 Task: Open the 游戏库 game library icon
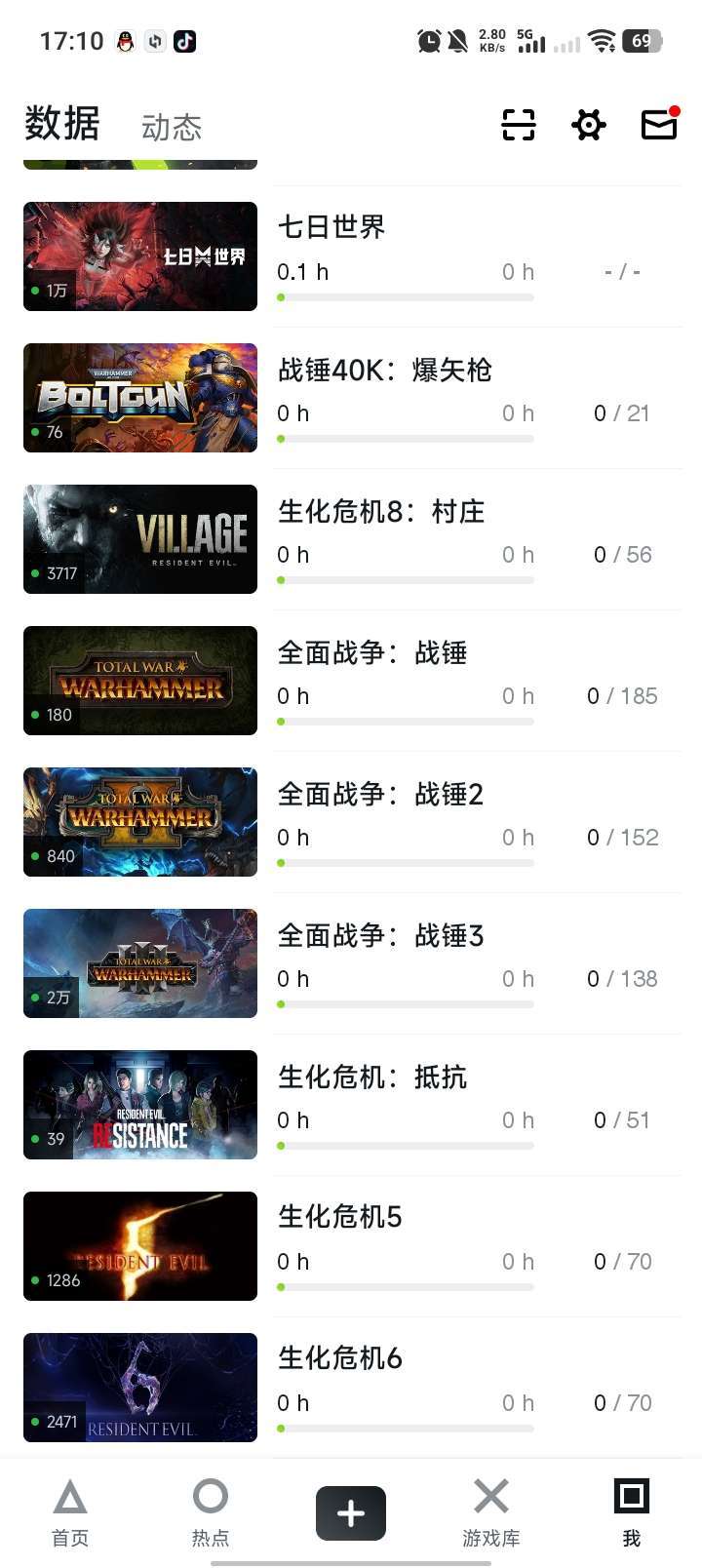[490, 1511]
